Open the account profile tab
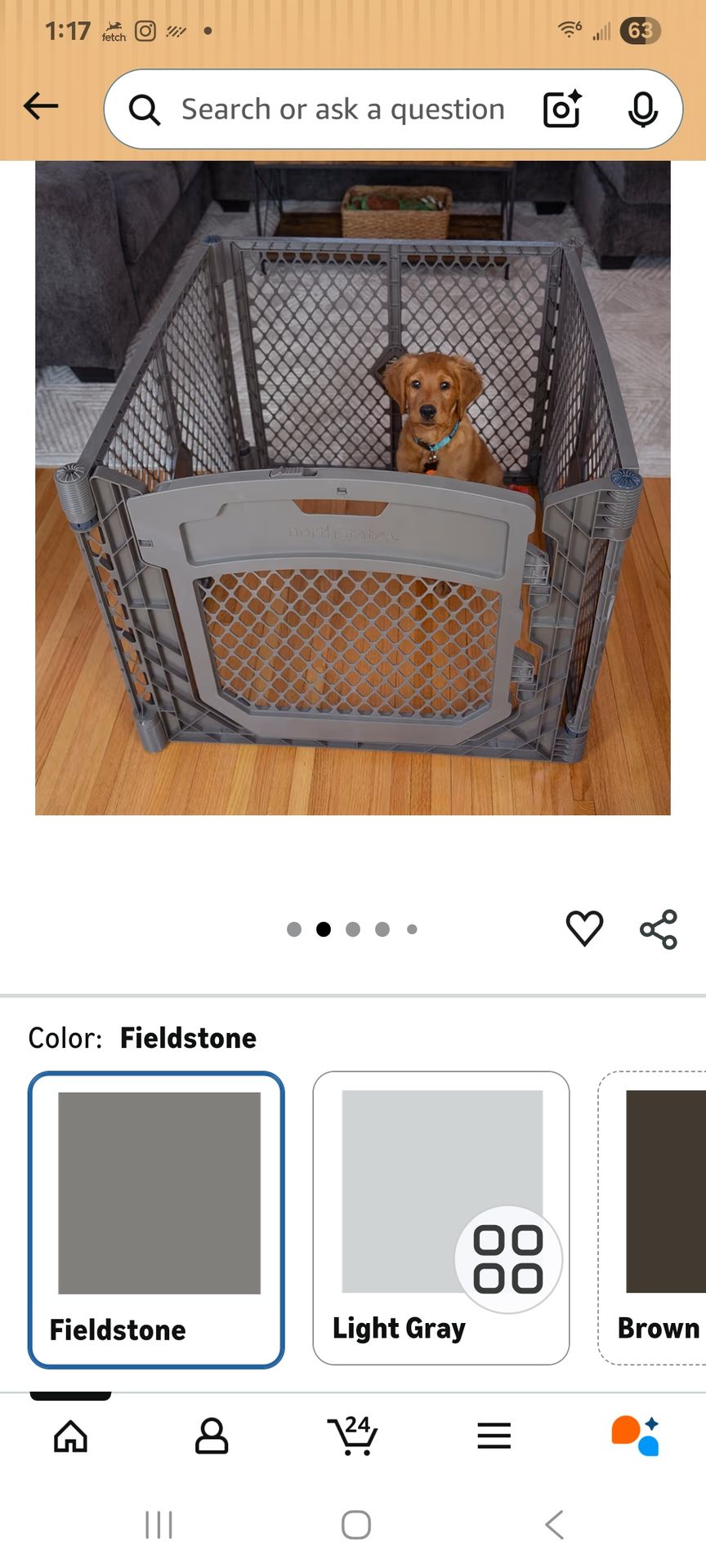Screen dimensions: 706x1568 212,1437
